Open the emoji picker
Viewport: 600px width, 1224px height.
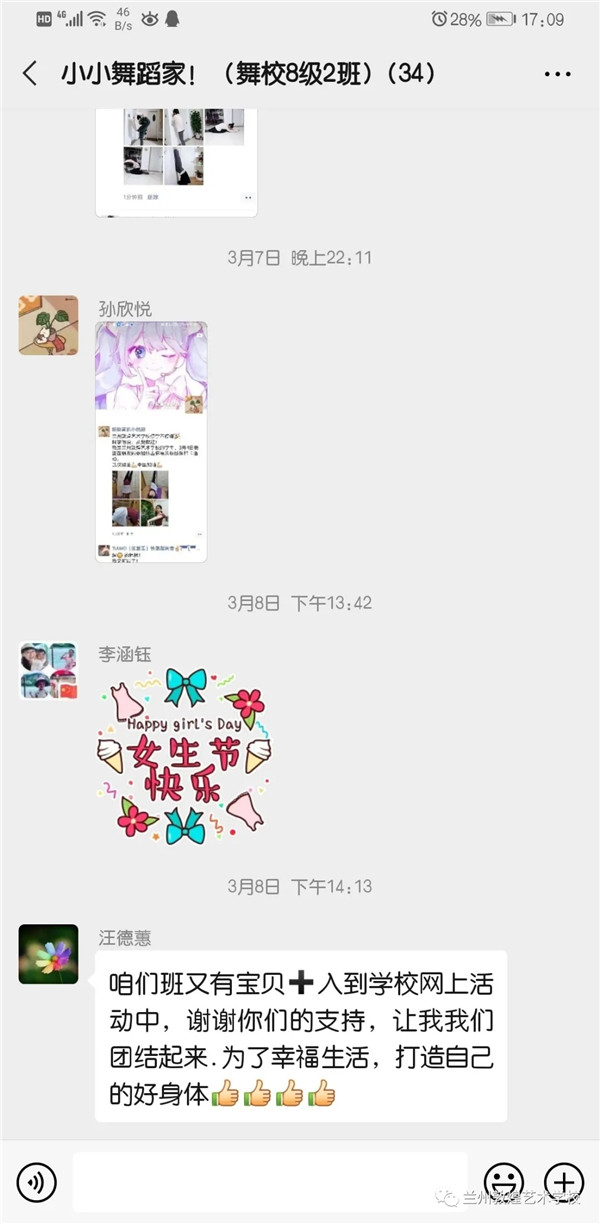pos(503,1183)
